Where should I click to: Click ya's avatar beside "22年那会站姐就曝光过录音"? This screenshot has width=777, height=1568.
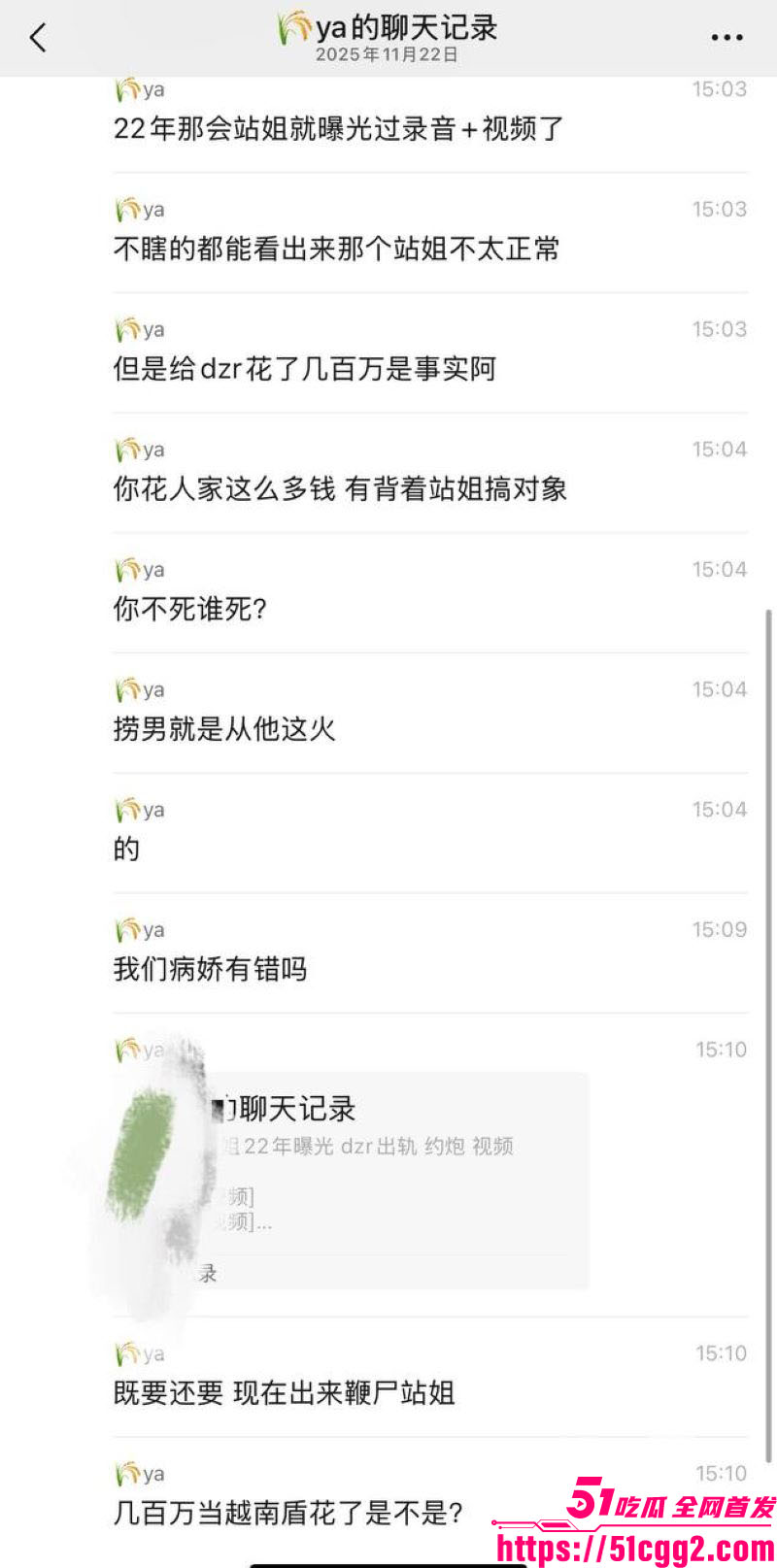pyautogui.click(x=126, y=90)
